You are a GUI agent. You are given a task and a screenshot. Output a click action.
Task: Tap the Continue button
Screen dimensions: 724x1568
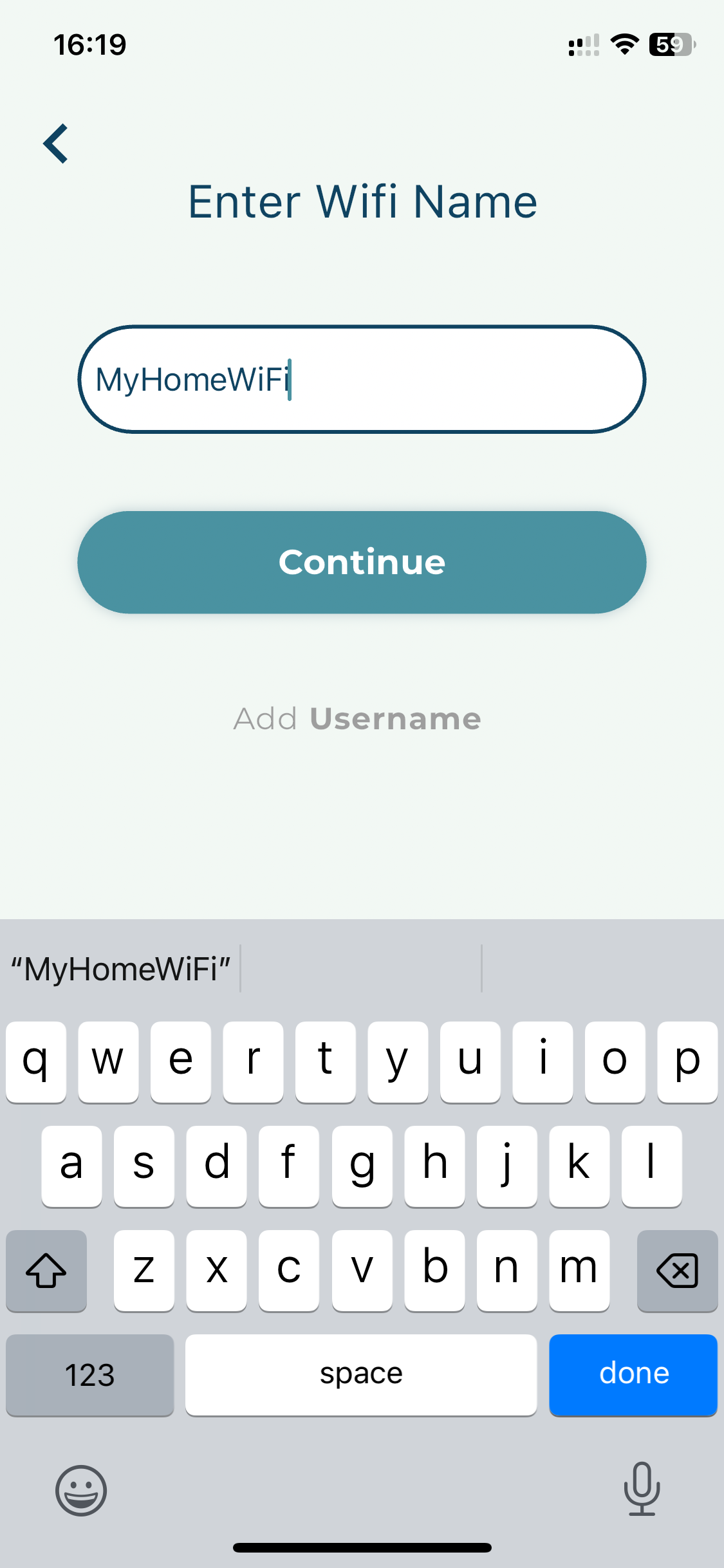tap(362, 562)
